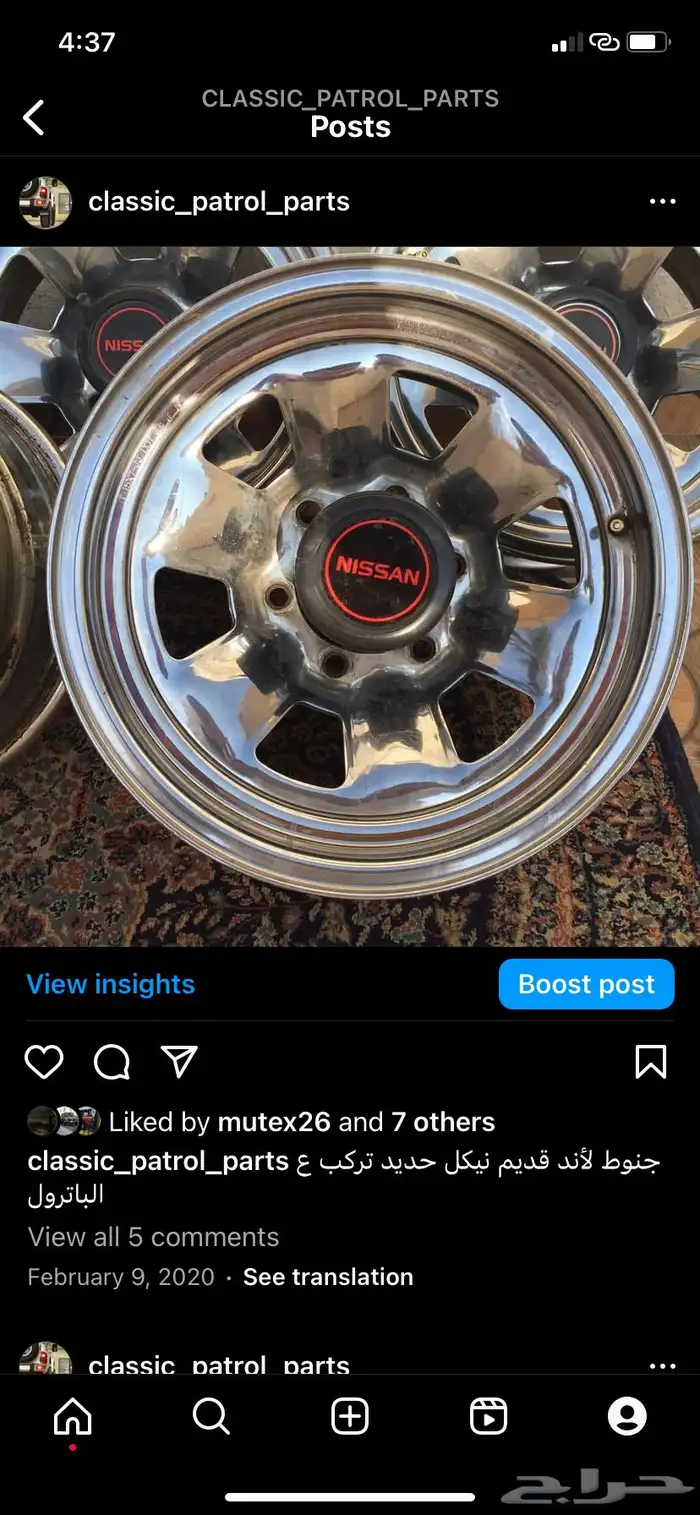Switch to the Profile tab
Image resolution: width=700 pixels, height=1515 pixels.
627,1416
